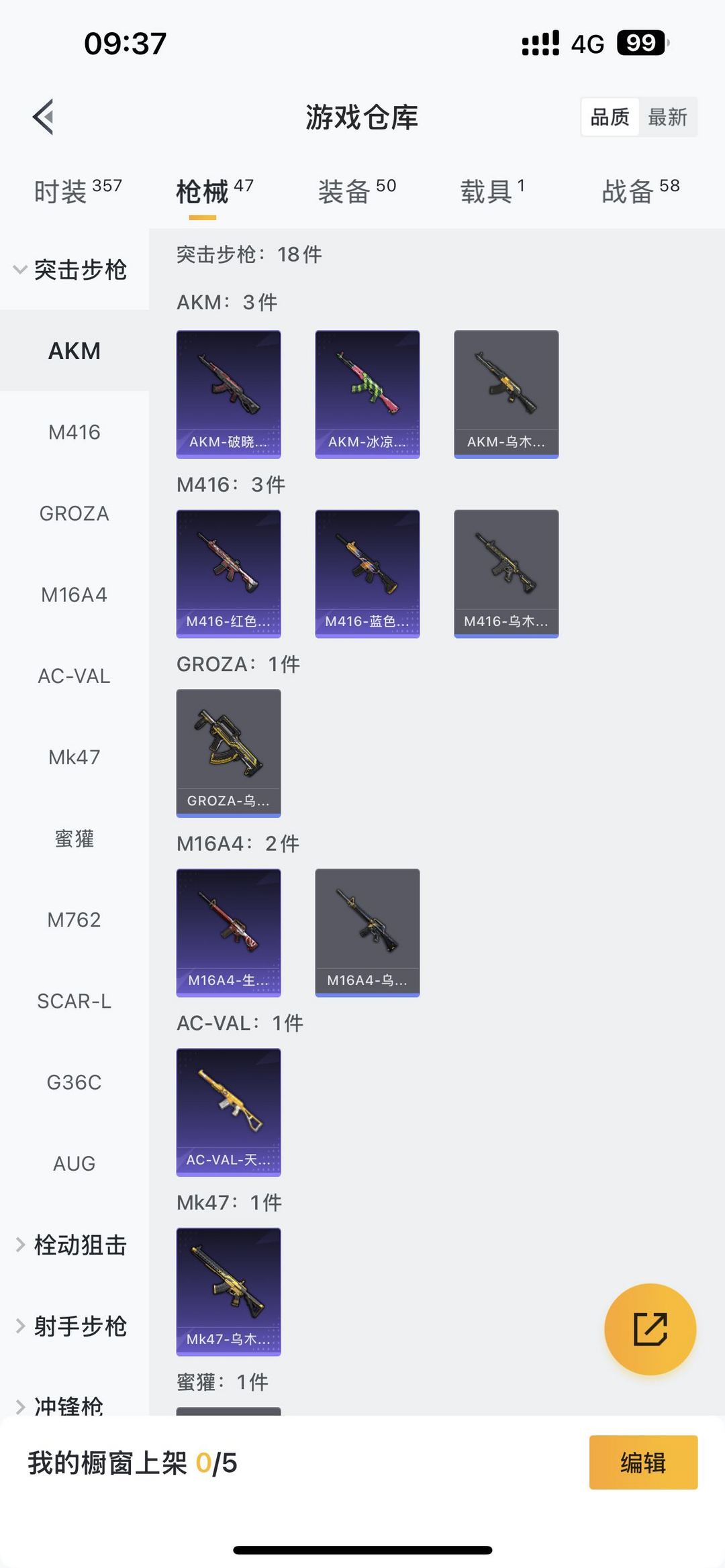Open the AC-VAL-天 skin card

pyautogui.click(x=228, y=1112)
